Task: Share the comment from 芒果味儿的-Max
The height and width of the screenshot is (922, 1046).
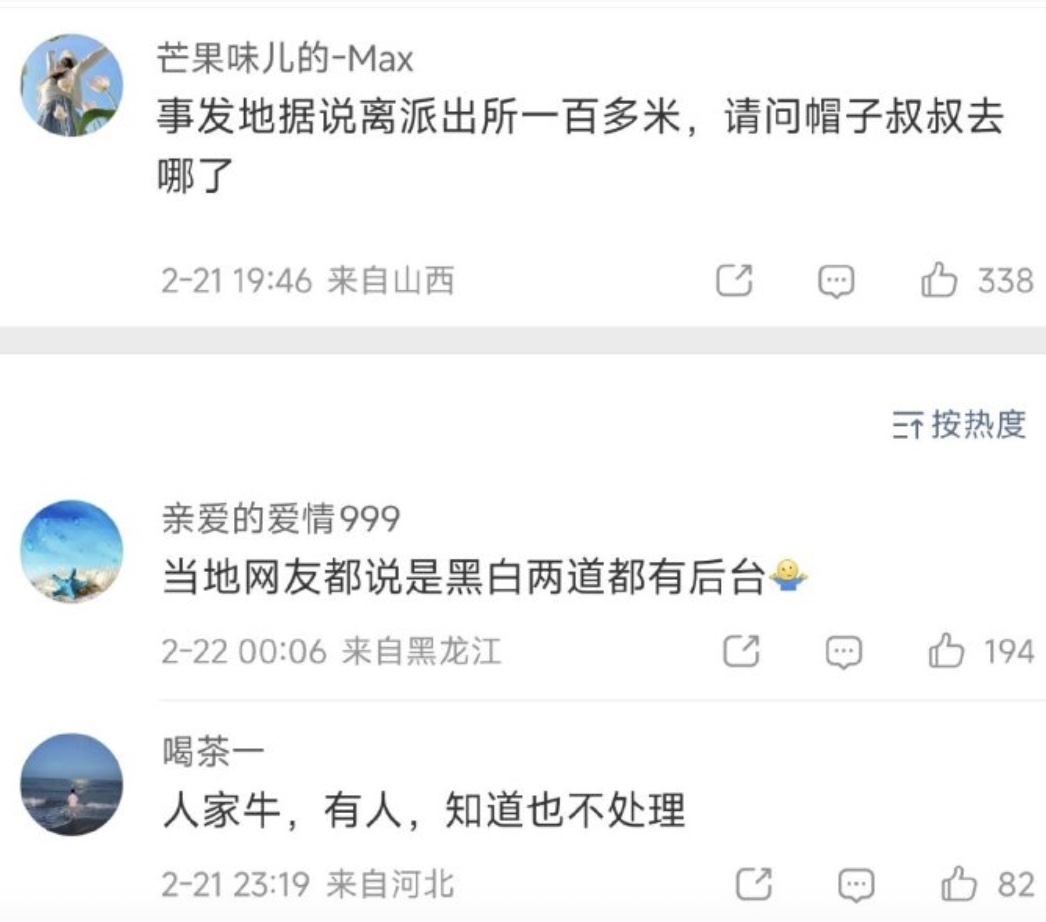Action: (x=734, y=281)
